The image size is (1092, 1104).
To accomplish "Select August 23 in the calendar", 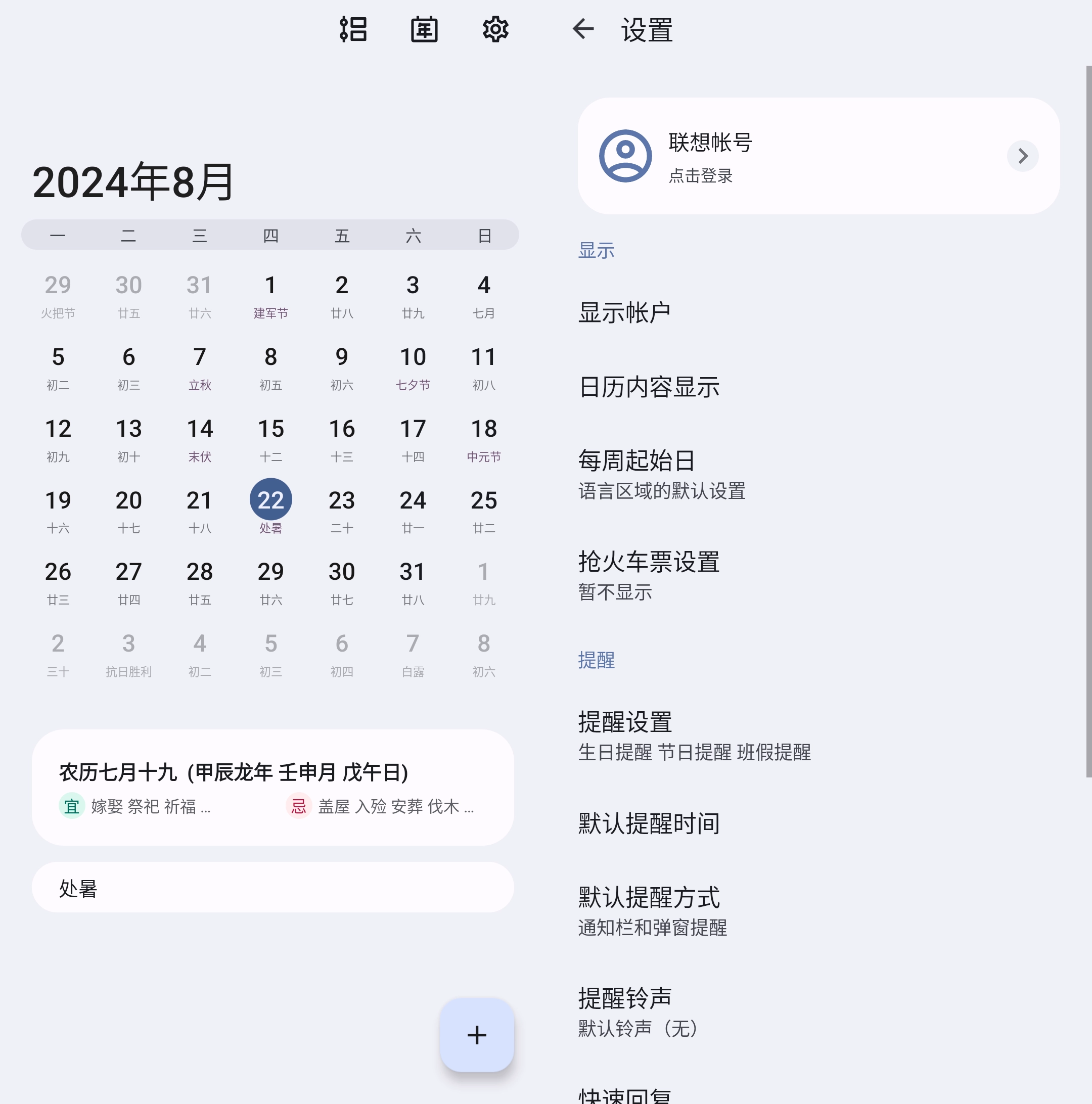I will click(342, 510).
